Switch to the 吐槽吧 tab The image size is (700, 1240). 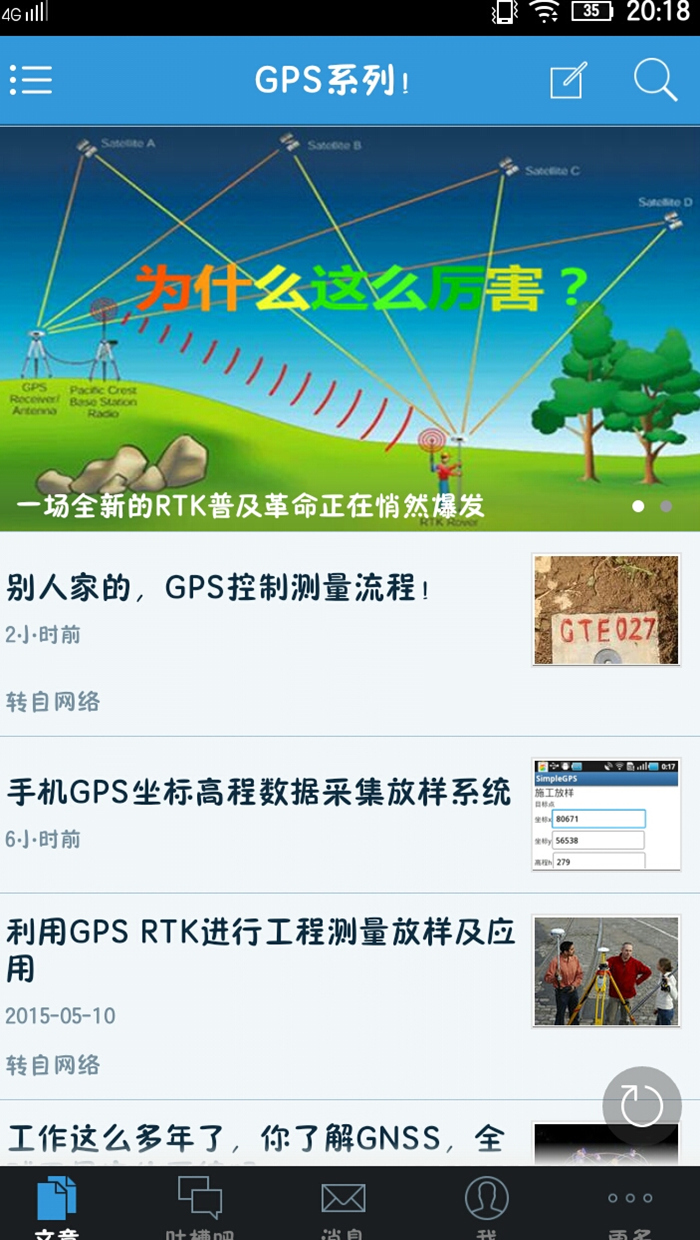click(x=199, y=1205)
